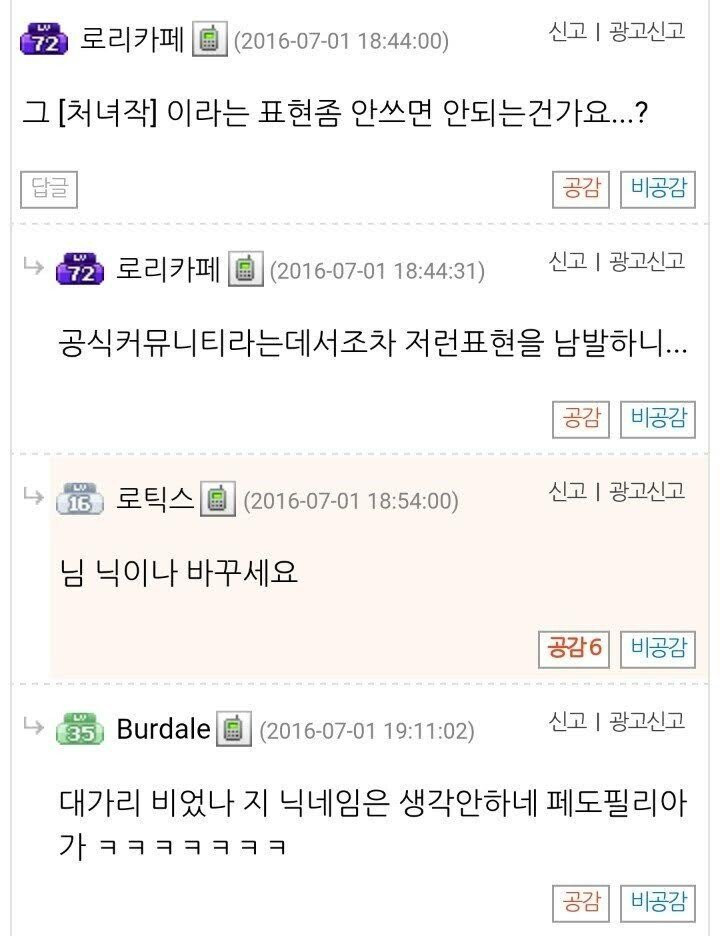This screenshot has width=720, height=936.
Task: Tap 신고 on the 18:44:31 reply
Action: point(567,262)
